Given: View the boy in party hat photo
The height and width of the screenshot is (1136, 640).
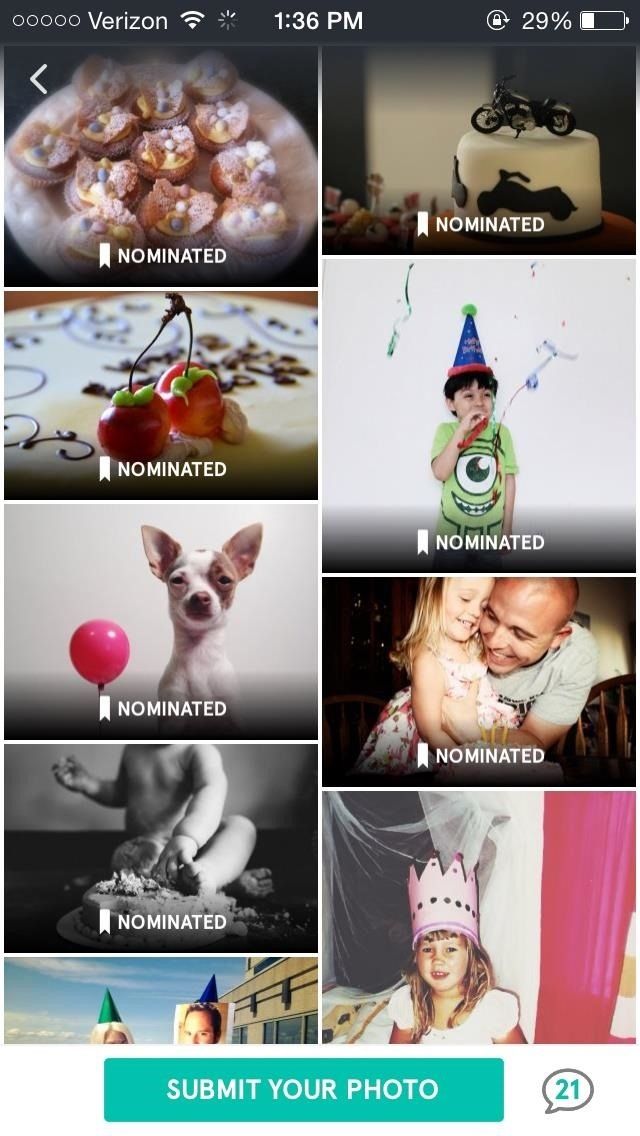Looking at the screenshot, I should [478, 415].
